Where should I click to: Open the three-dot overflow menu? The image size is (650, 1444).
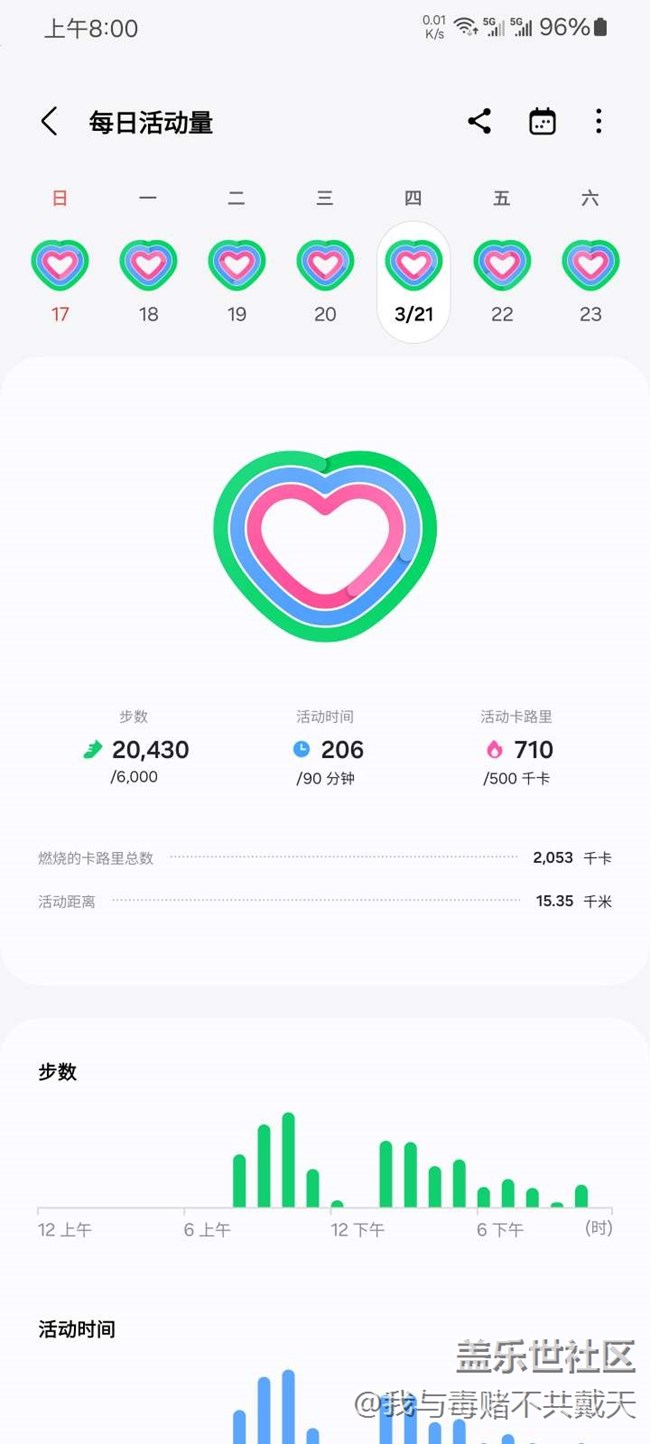pos(598,122)
